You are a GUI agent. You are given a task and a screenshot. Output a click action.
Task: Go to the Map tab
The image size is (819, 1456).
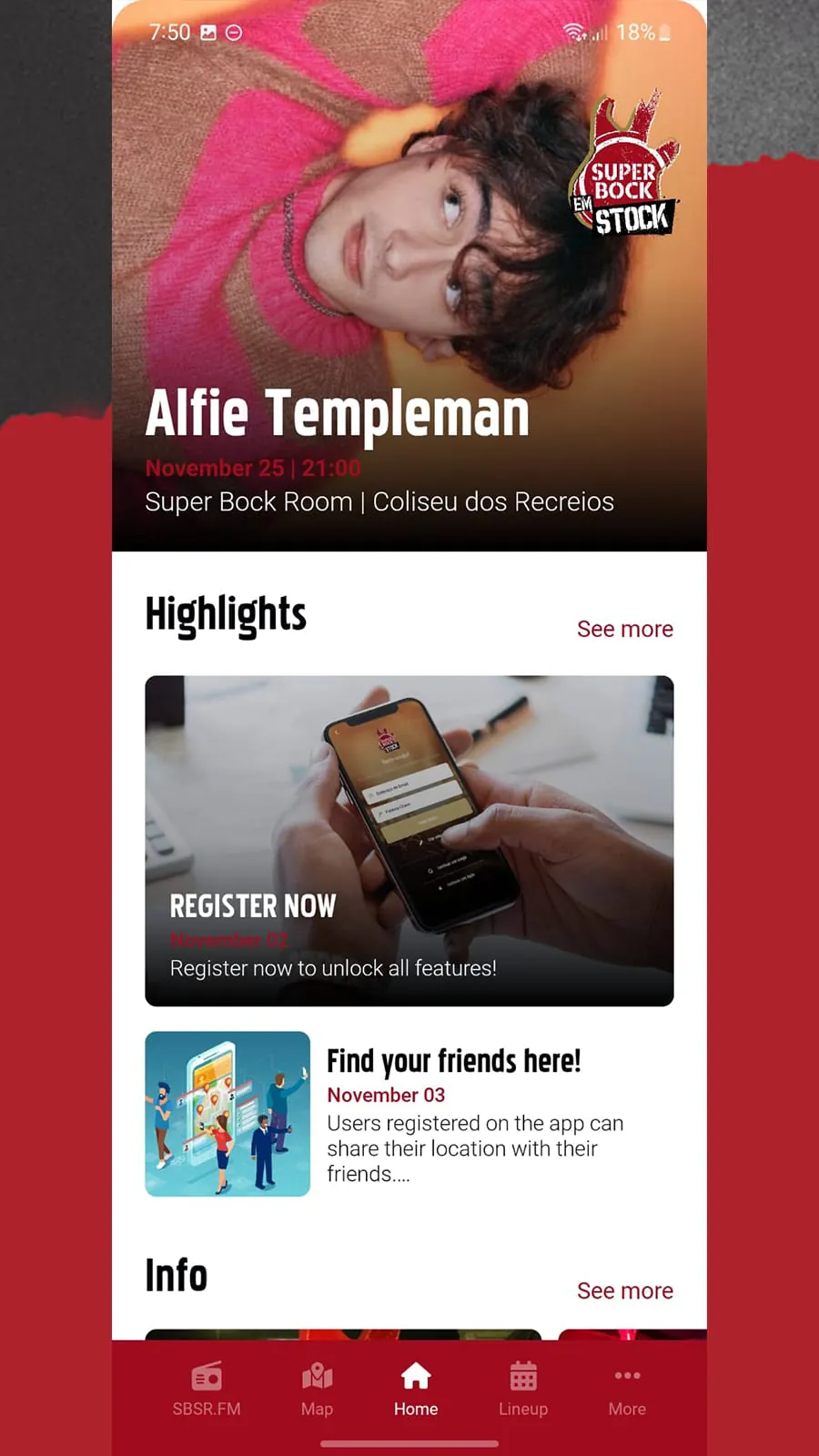[317, 1390]
